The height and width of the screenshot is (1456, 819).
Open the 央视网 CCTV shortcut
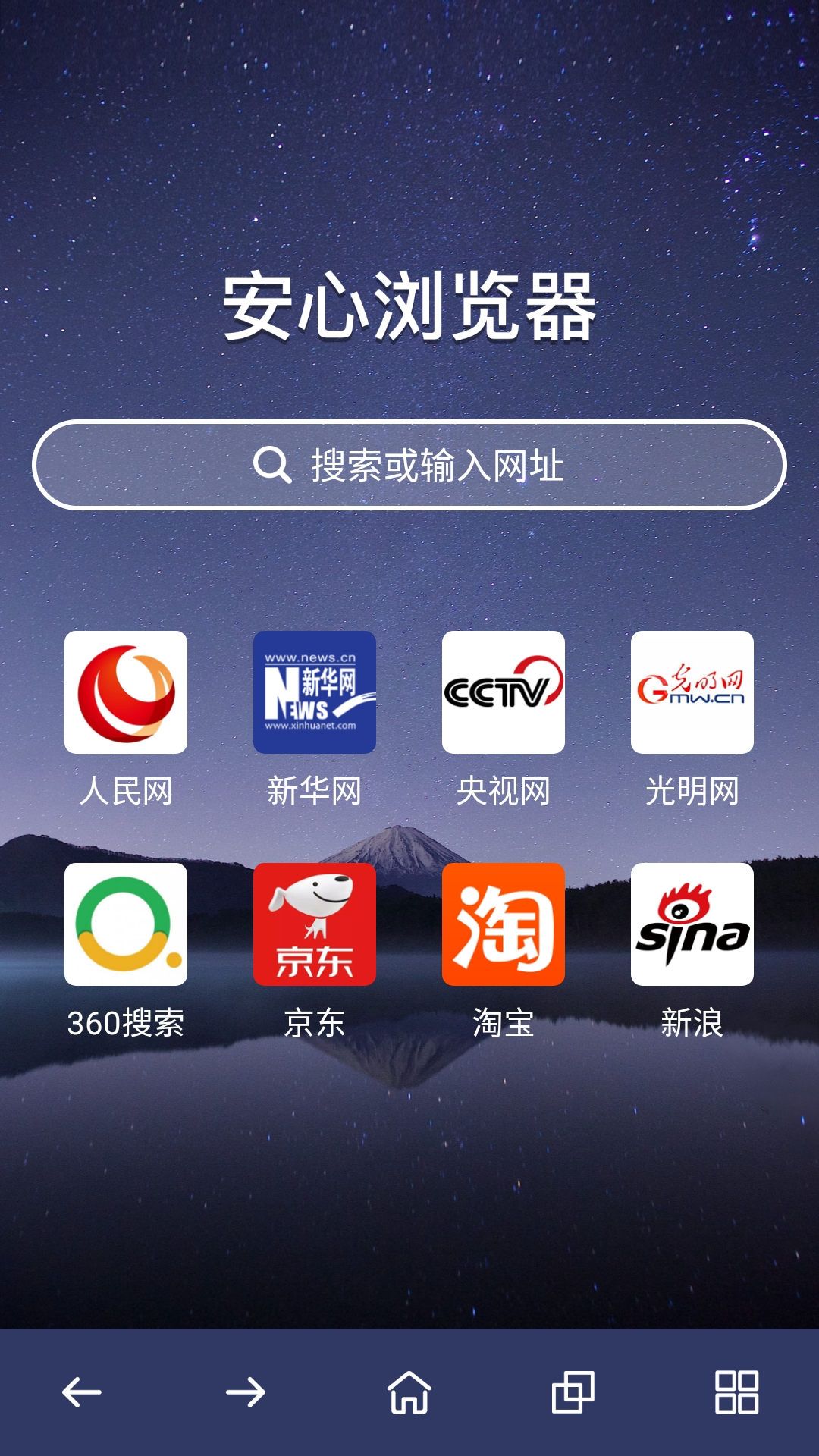click(x=504, y=692)
